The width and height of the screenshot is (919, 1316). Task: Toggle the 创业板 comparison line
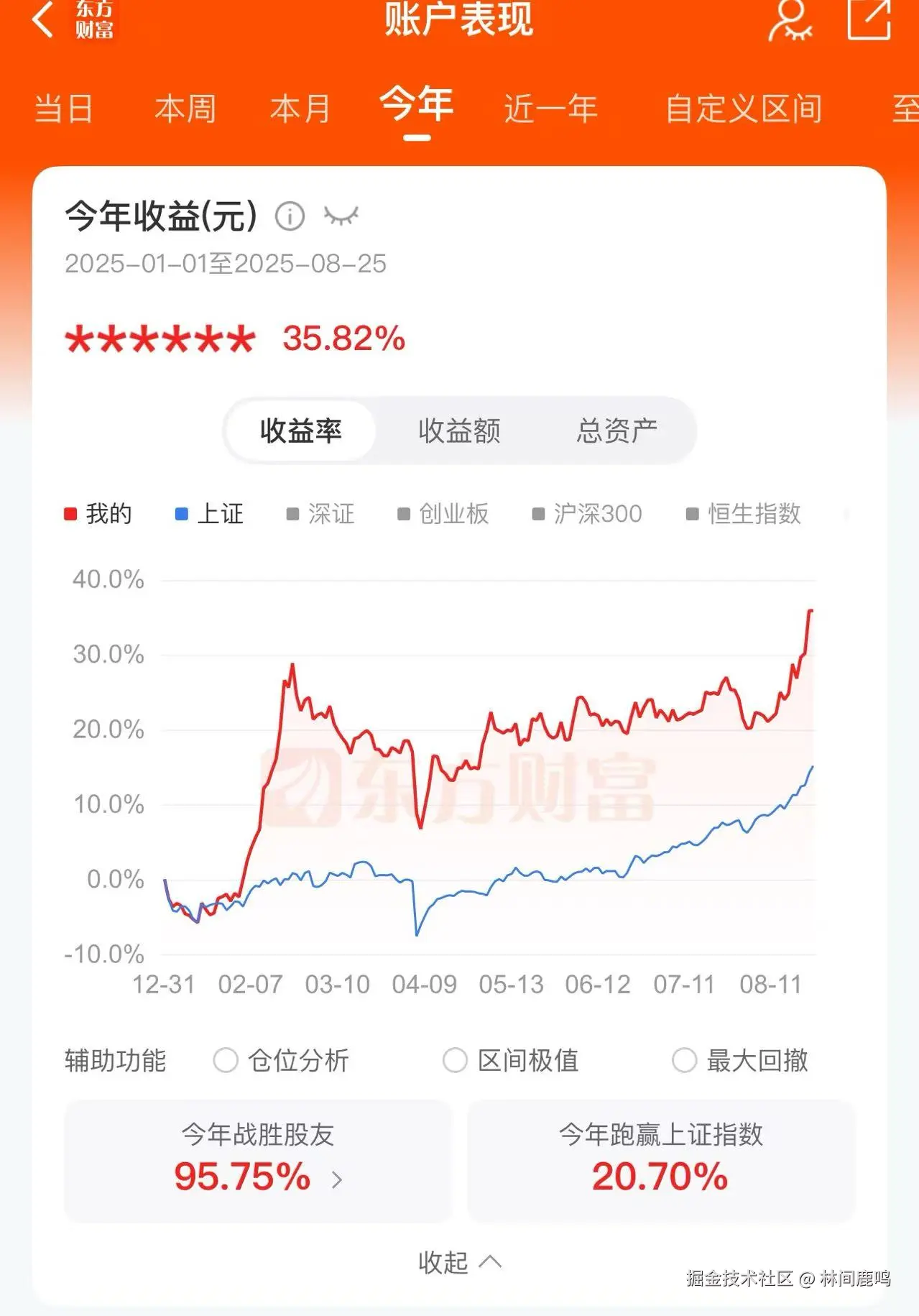(x=447, y=514)
